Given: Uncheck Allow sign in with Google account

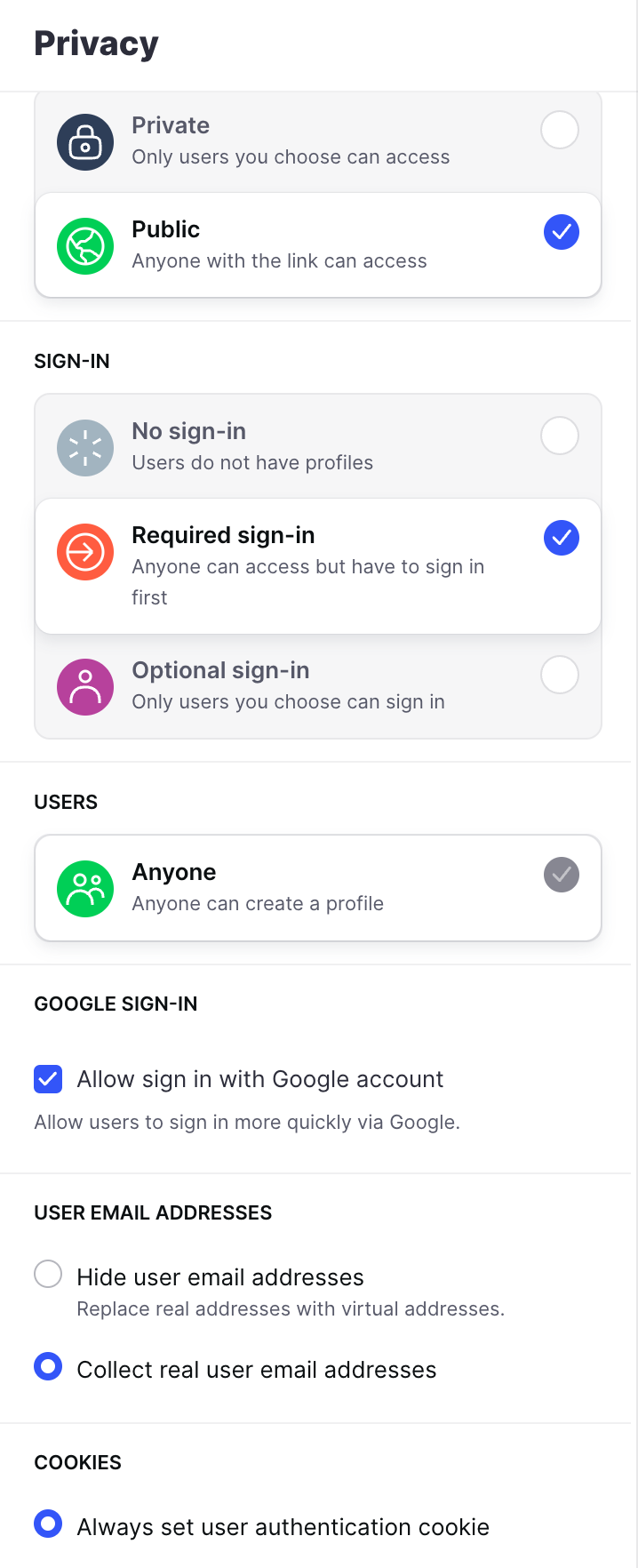Looking at the screenshot, I should (x=48, y=1079).
